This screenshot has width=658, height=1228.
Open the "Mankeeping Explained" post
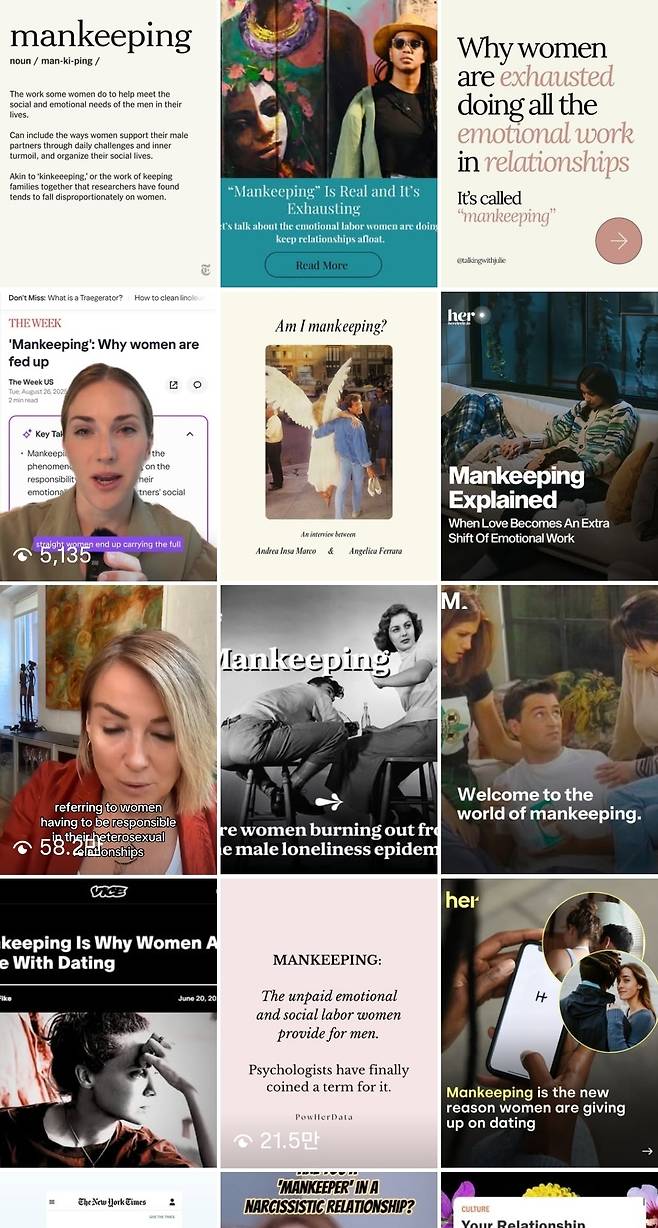coord(549,435)
